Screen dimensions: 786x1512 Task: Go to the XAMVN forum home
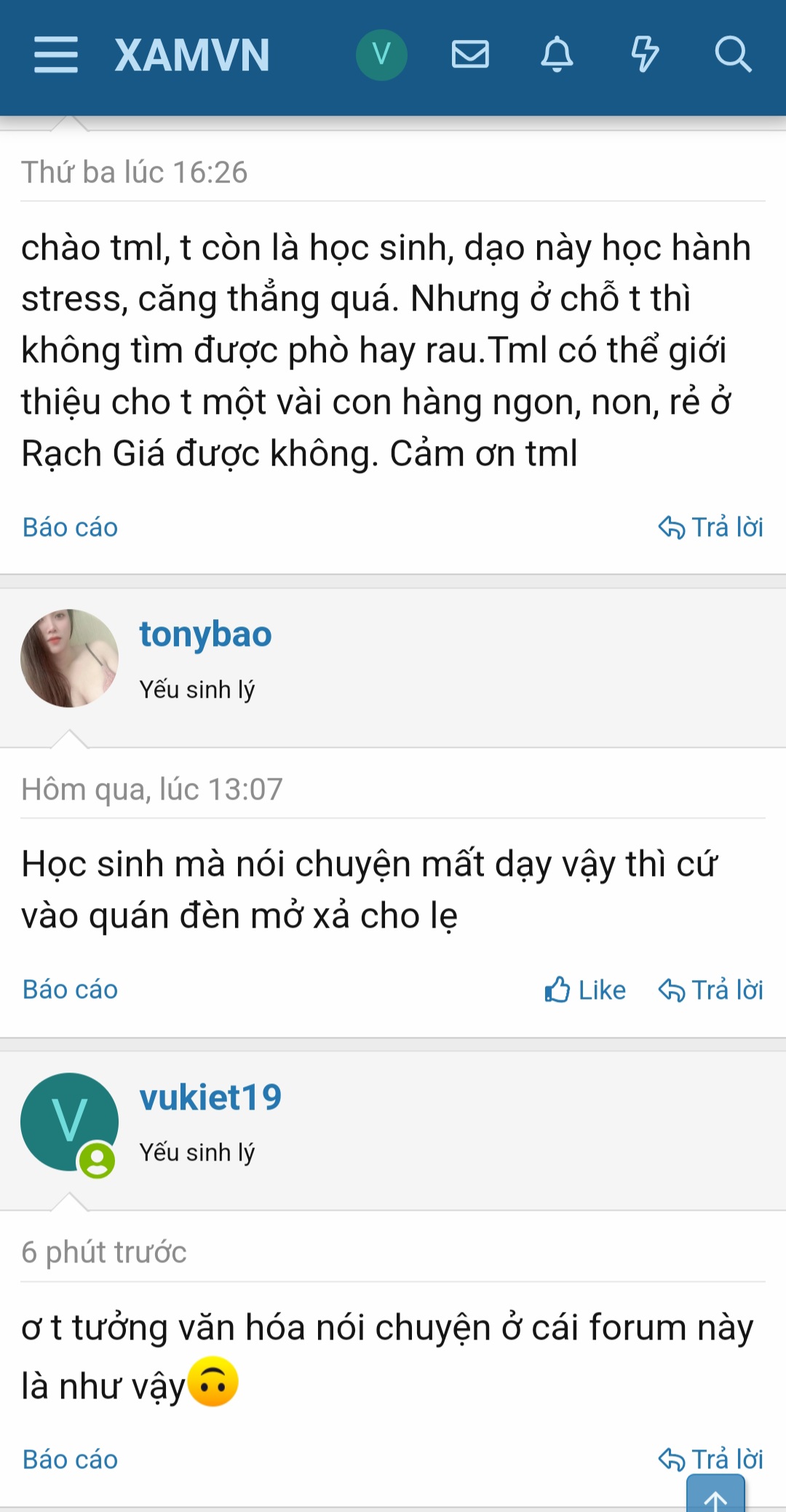pos(192,55)
